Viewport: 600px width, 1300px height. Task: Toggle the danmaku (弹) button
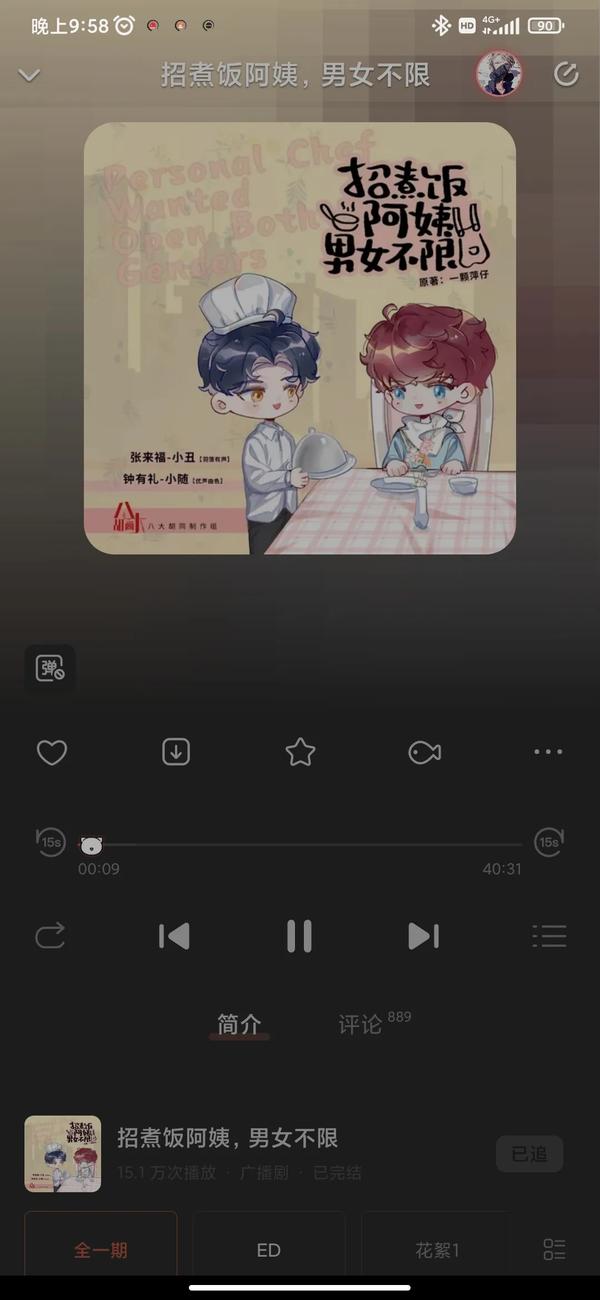click(50, 669)
